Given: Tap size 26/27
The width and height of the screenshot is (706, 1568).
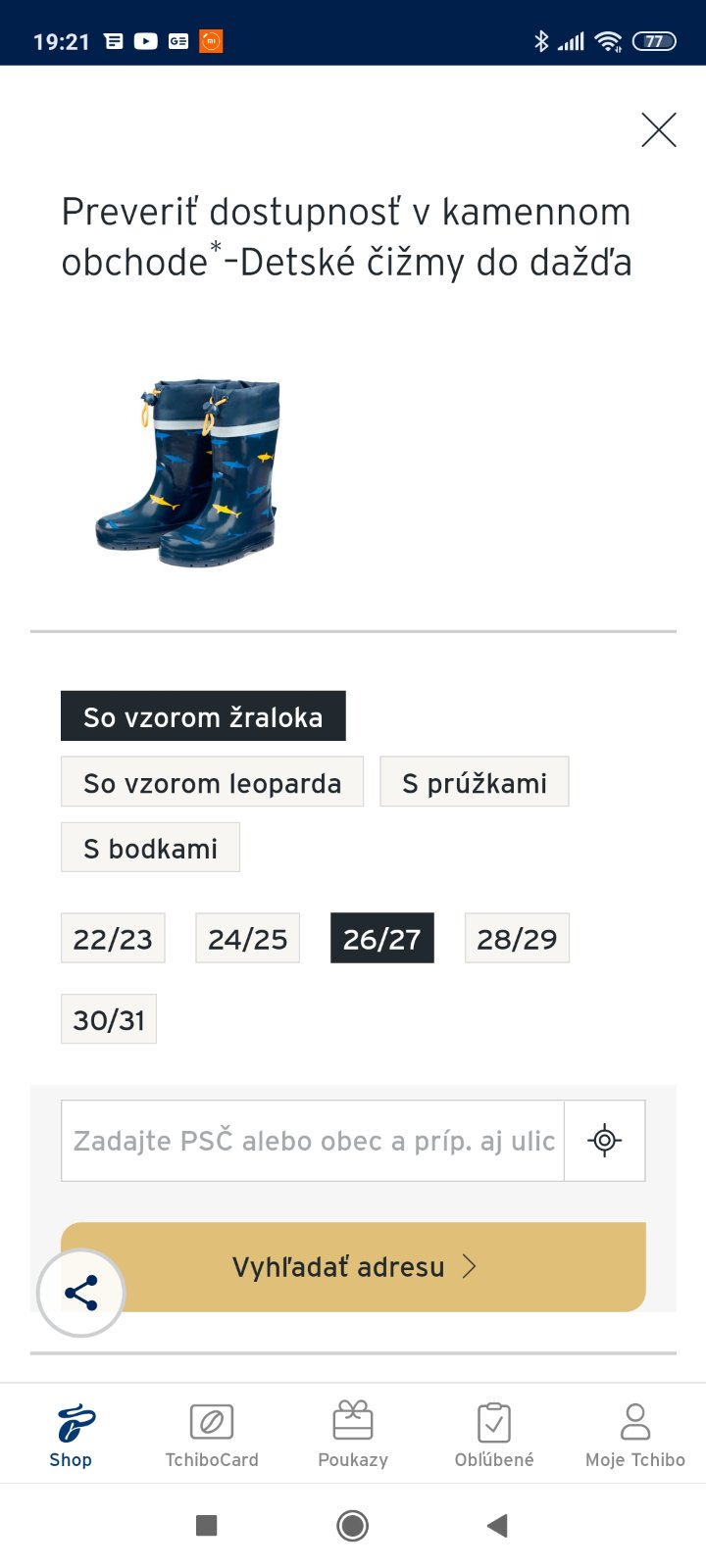Looking at the screenshot, I should [x=381, y=939].
